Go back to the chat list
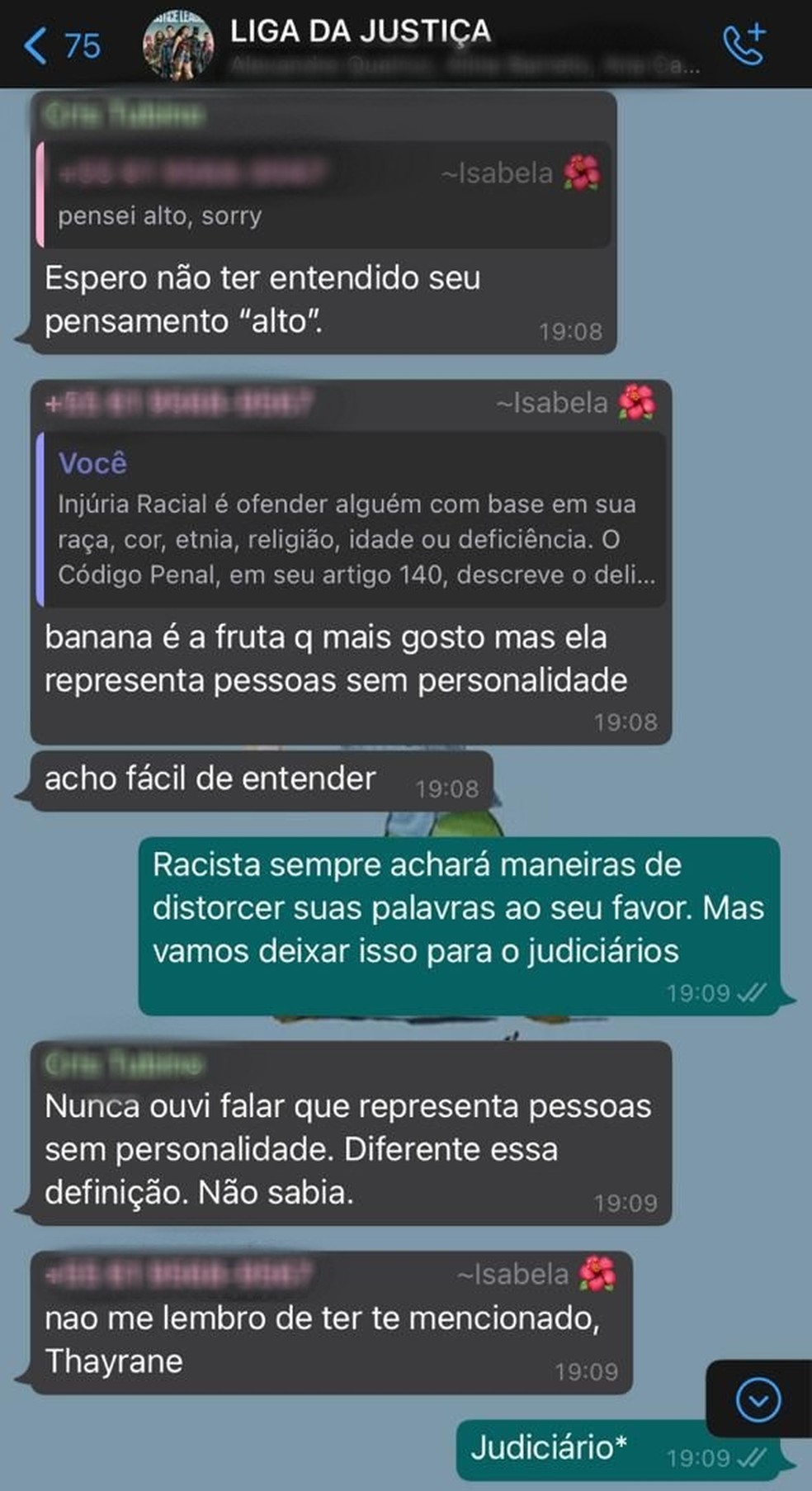Viewport: 812px width, 1491px height. 62,45
